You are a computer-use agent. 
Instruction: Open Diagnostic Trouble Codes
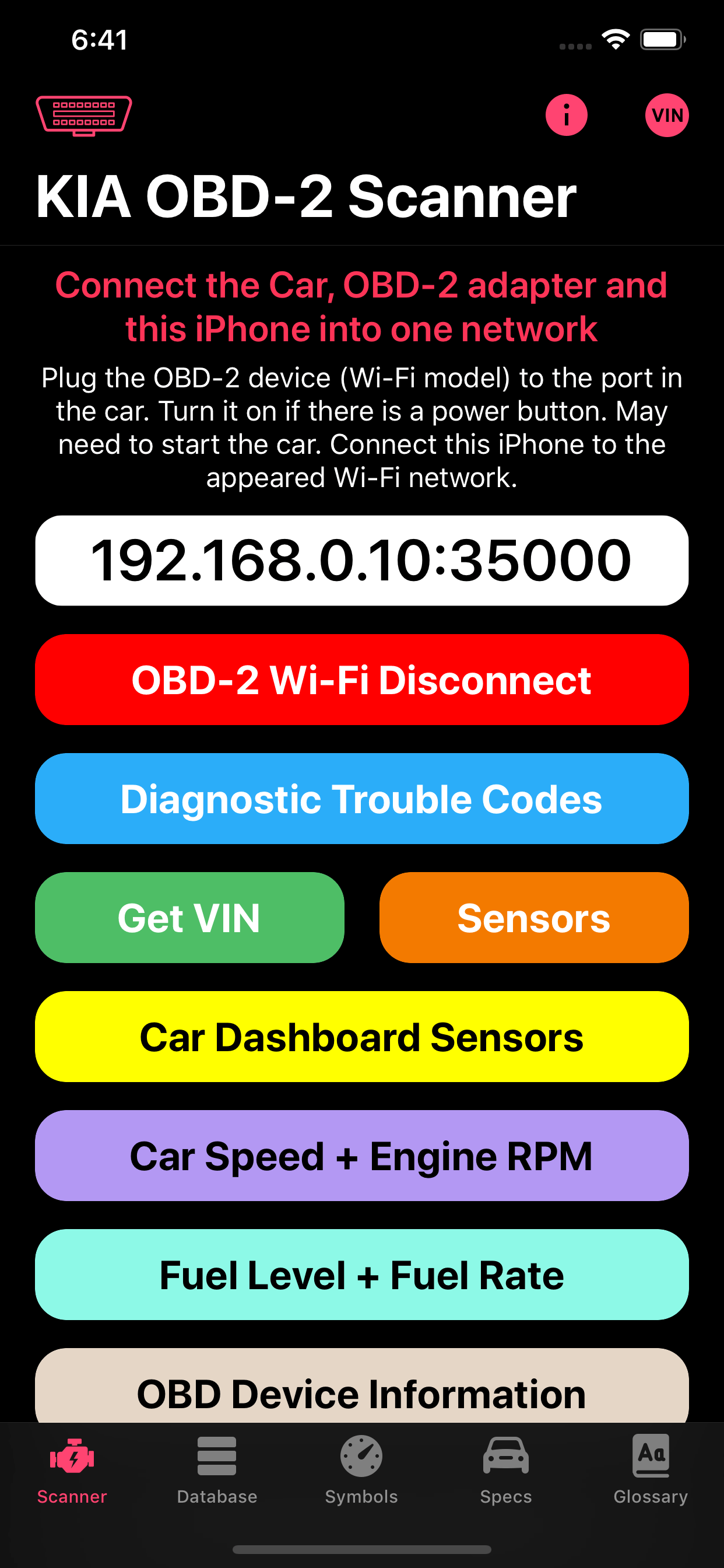(361, 799)
